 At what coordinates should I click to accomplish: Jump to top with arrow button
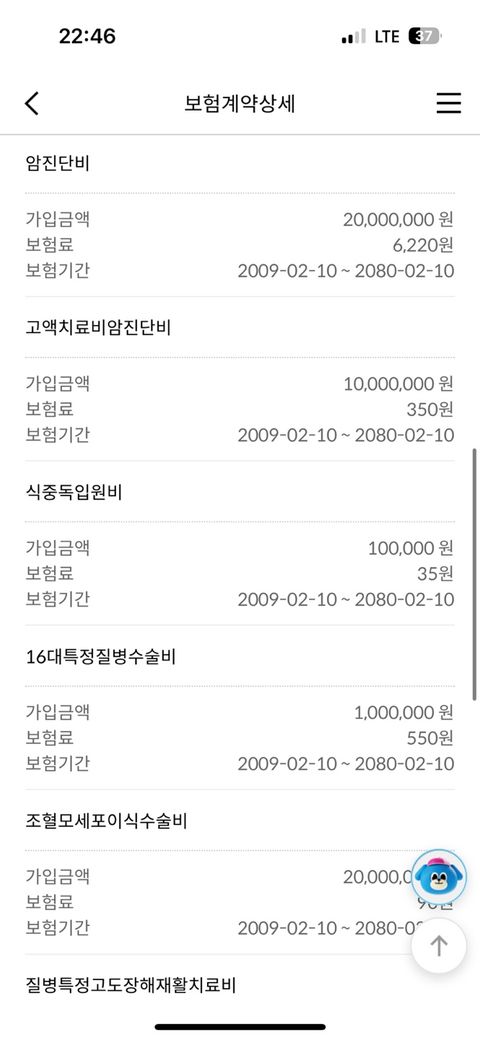(439, 946)
